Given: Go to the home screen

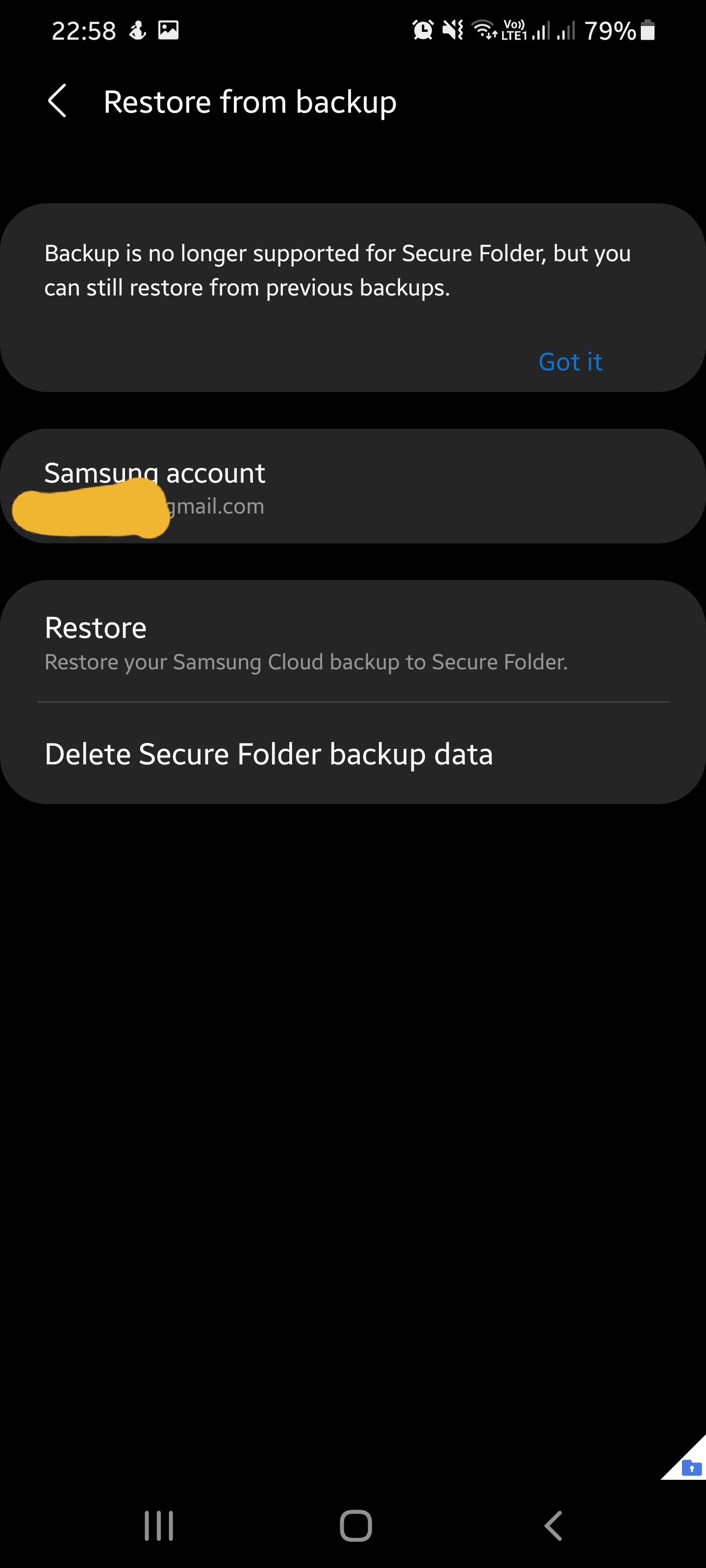Looking at the screenshot, I should [356, 1526].
